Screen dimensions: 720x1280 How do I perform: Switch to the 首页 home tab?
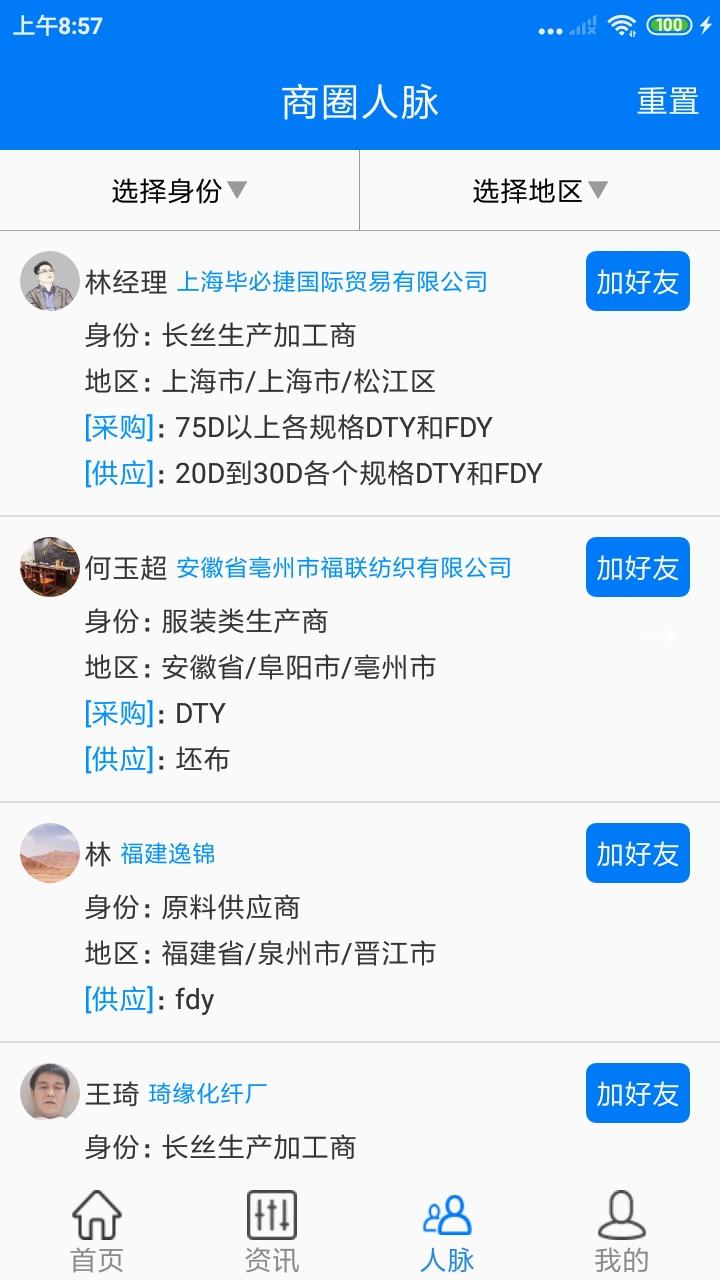point(97,1231)
